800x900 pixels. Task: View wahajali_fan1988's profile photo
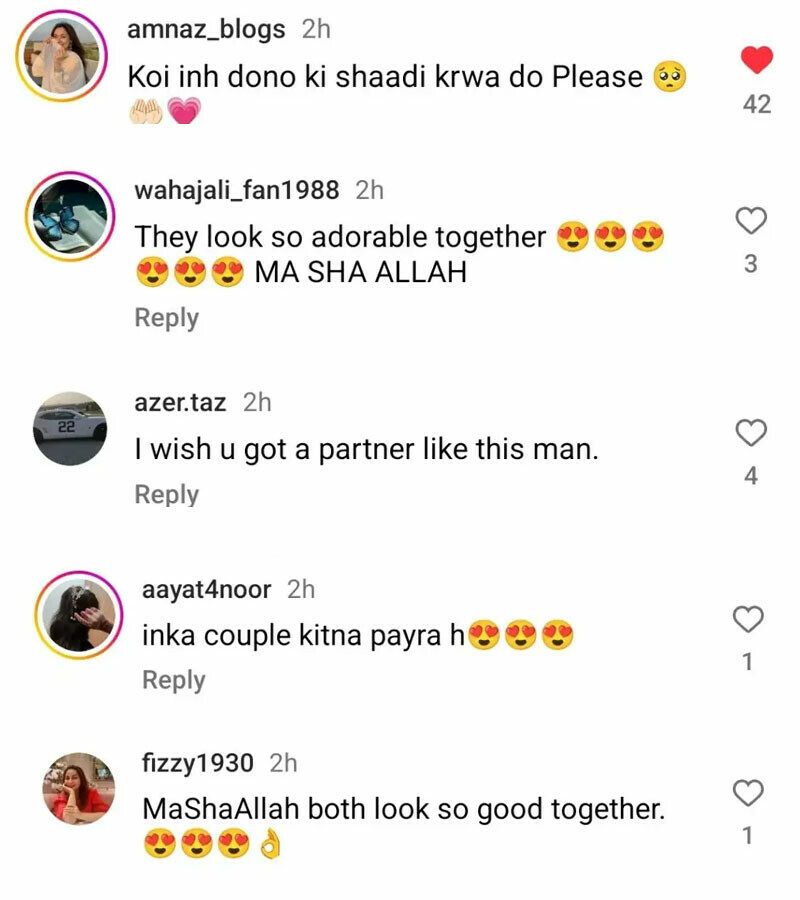pyautogui.click(x=70, y=216)
